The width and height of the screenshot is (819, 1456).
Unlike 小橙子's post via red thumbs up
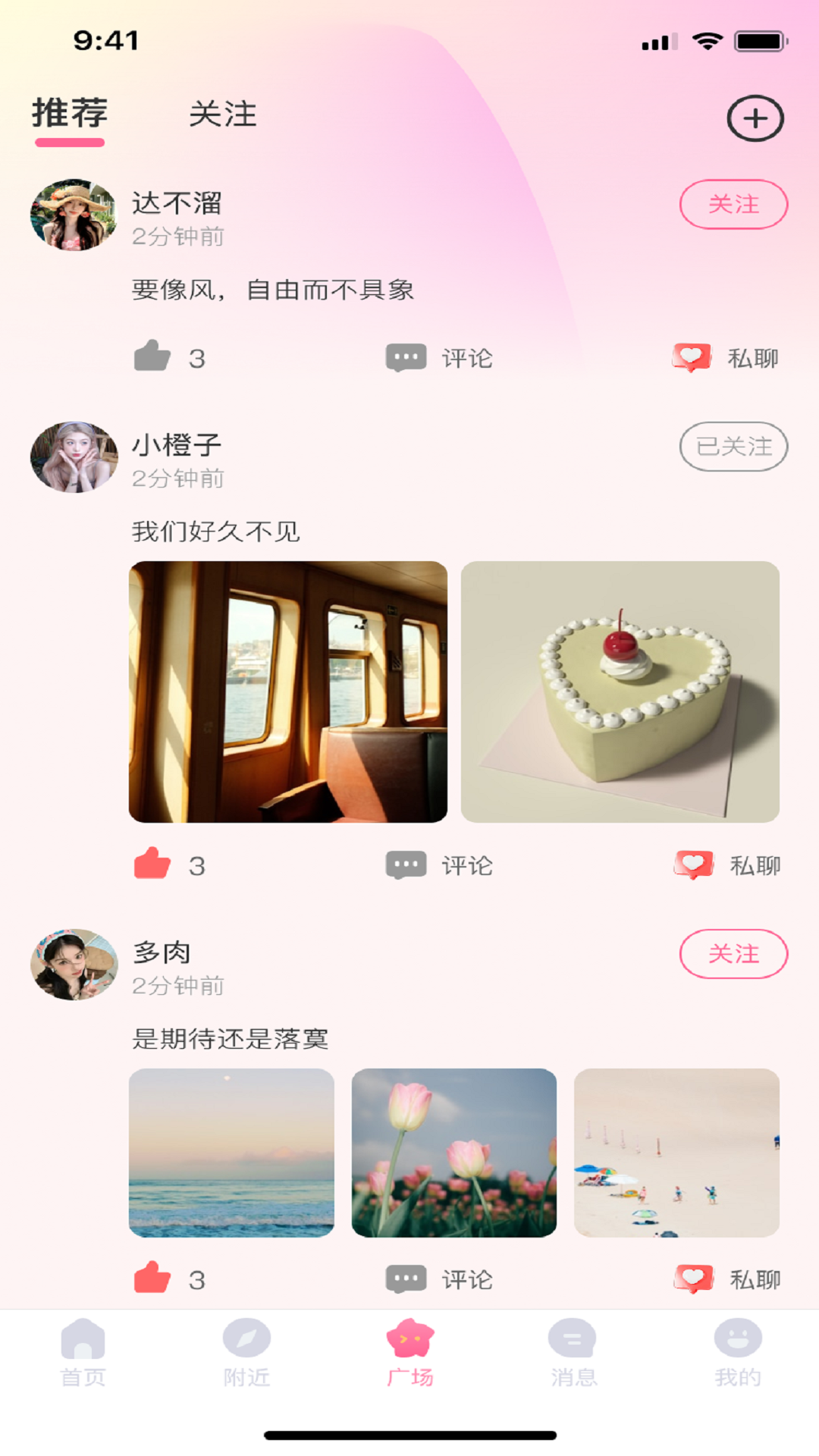(x=152, y=862)
